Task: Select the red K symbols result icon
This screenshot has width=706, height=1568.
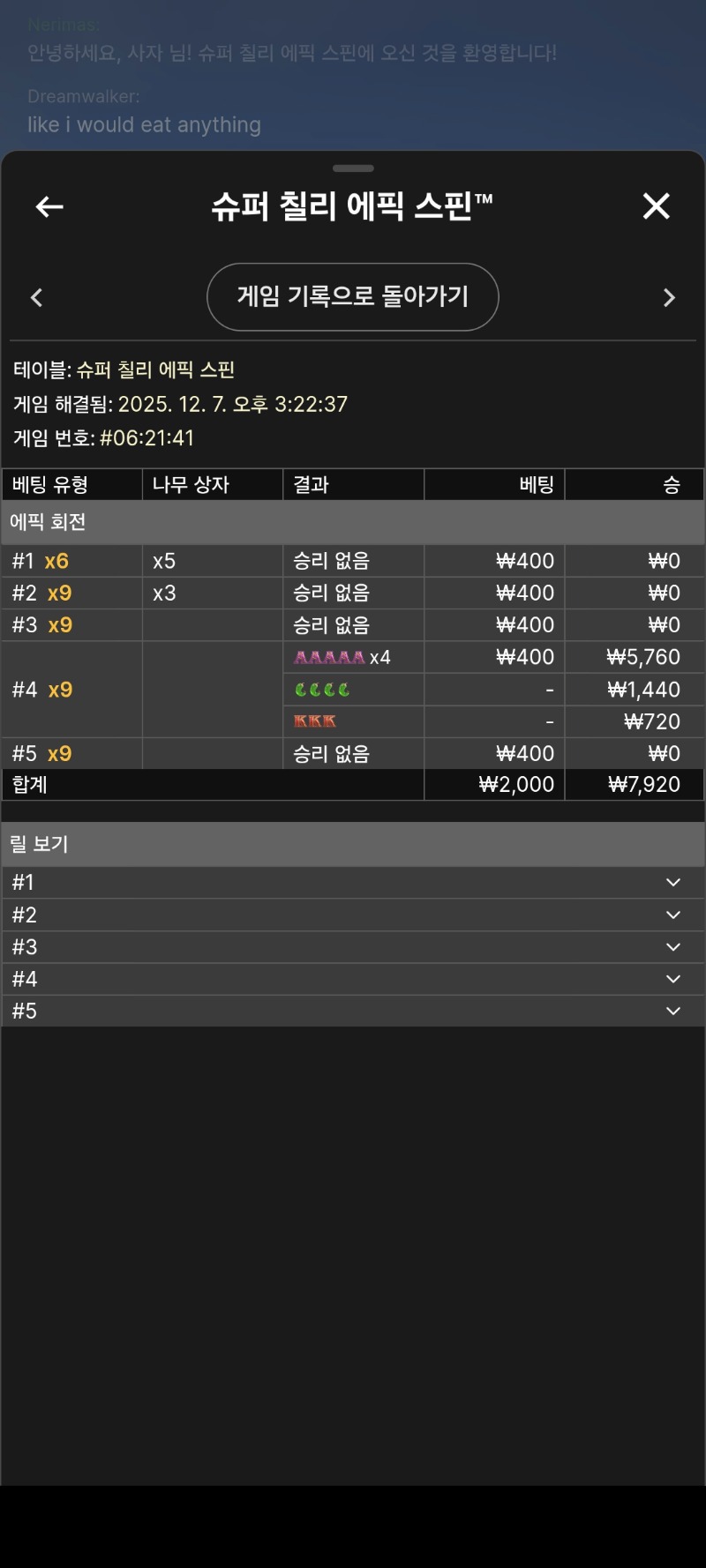Action: point(315,721)
